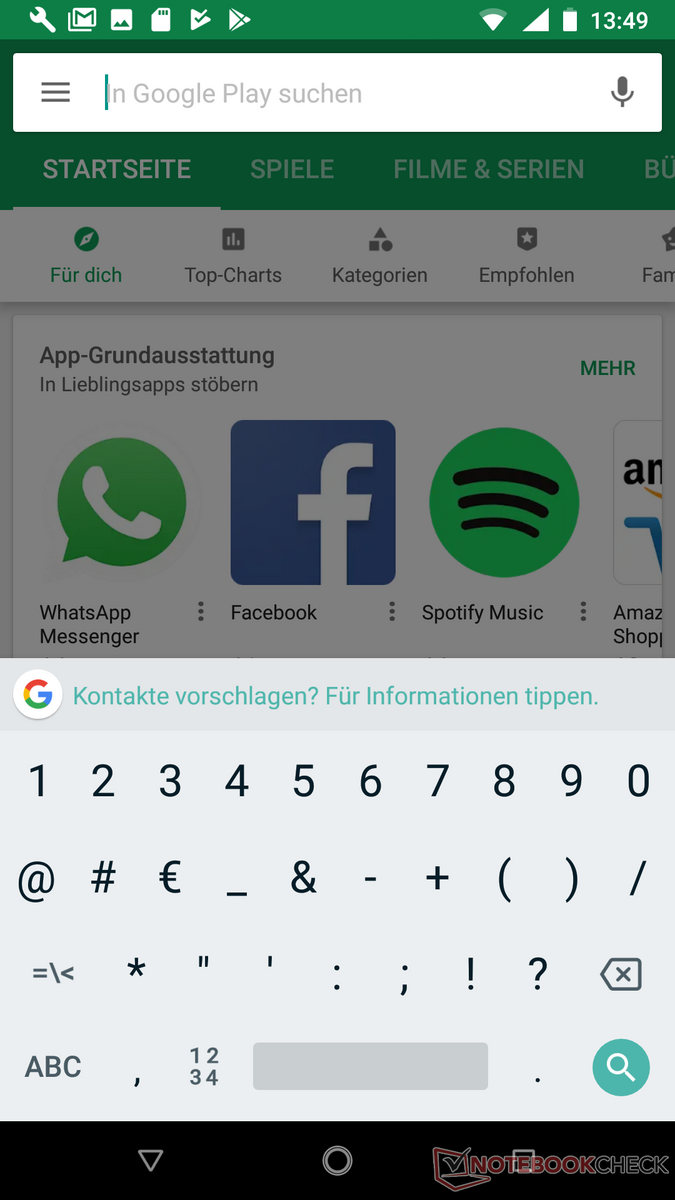The height and width of the screenshot is (1200, 675).
Task: Tap the Kontakte vorschlagen suggestion strip
Action: (x=335, y=696)
